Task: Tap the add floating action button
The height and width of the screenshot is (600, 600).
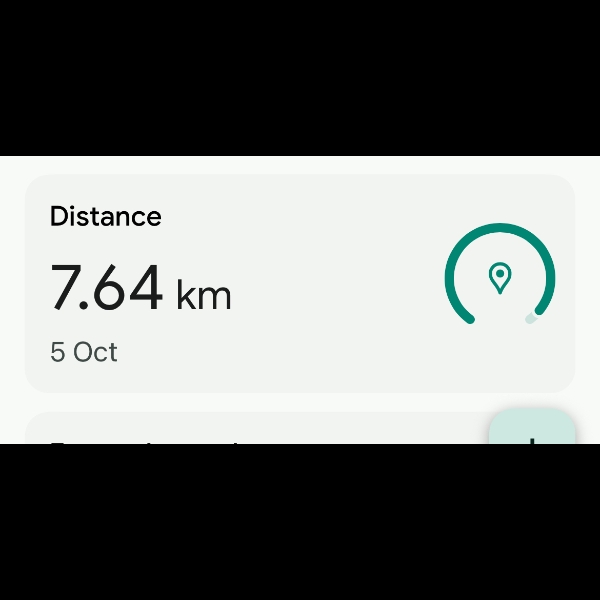Action: point(532,430)
